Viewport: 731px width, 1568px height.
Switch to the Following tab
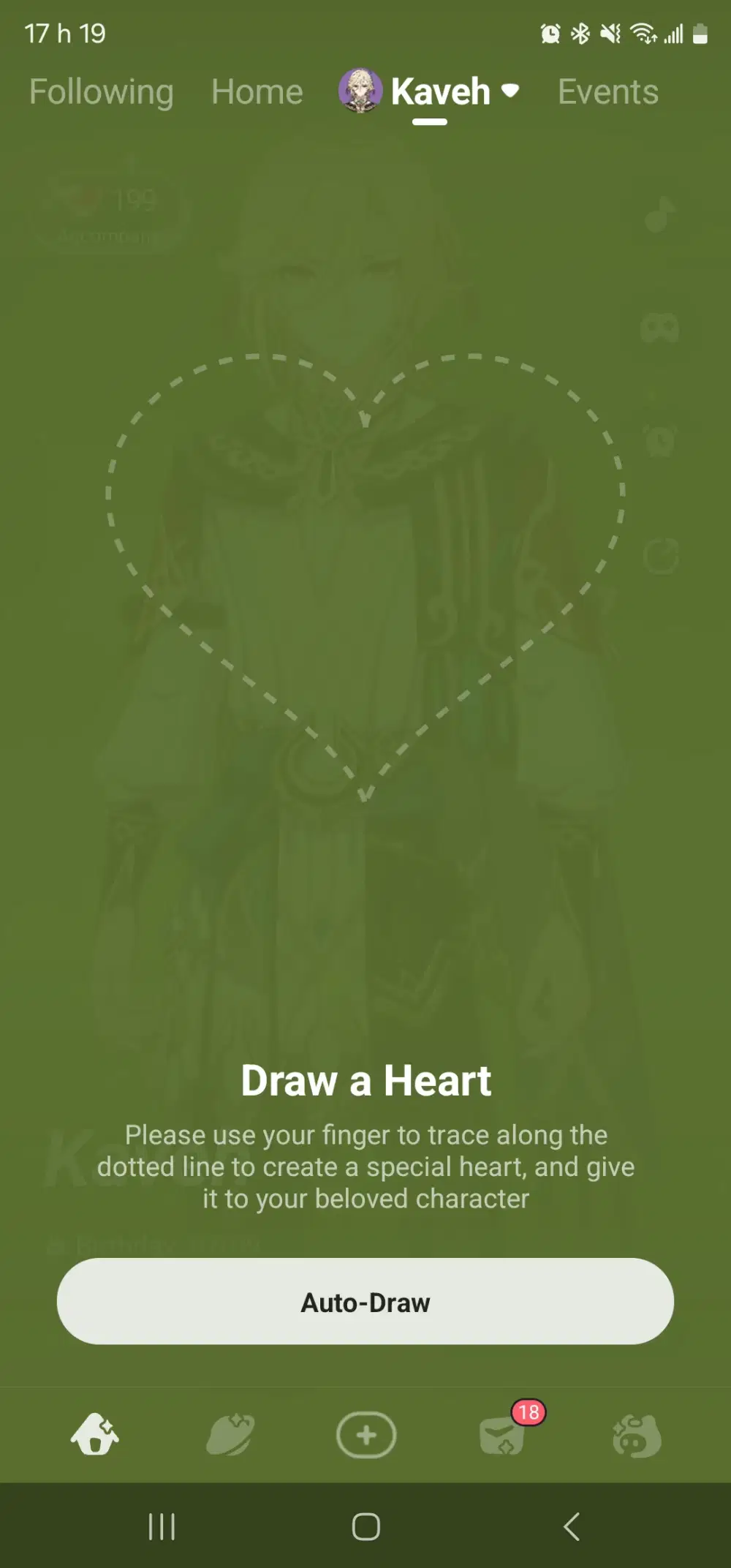(101, 91)
